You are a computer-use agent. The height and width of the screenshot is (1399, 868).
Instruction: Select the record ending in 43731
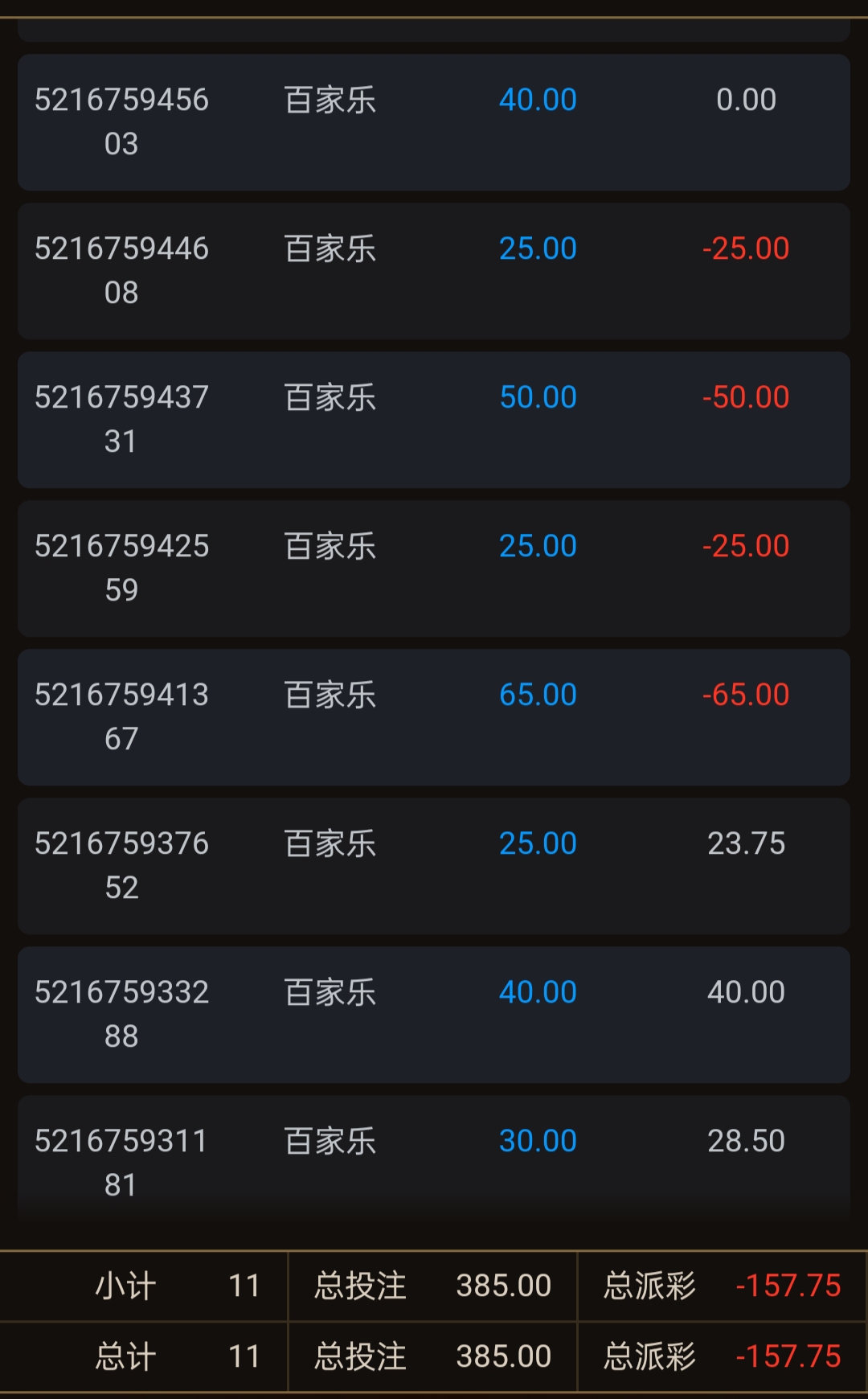(434, 420)
